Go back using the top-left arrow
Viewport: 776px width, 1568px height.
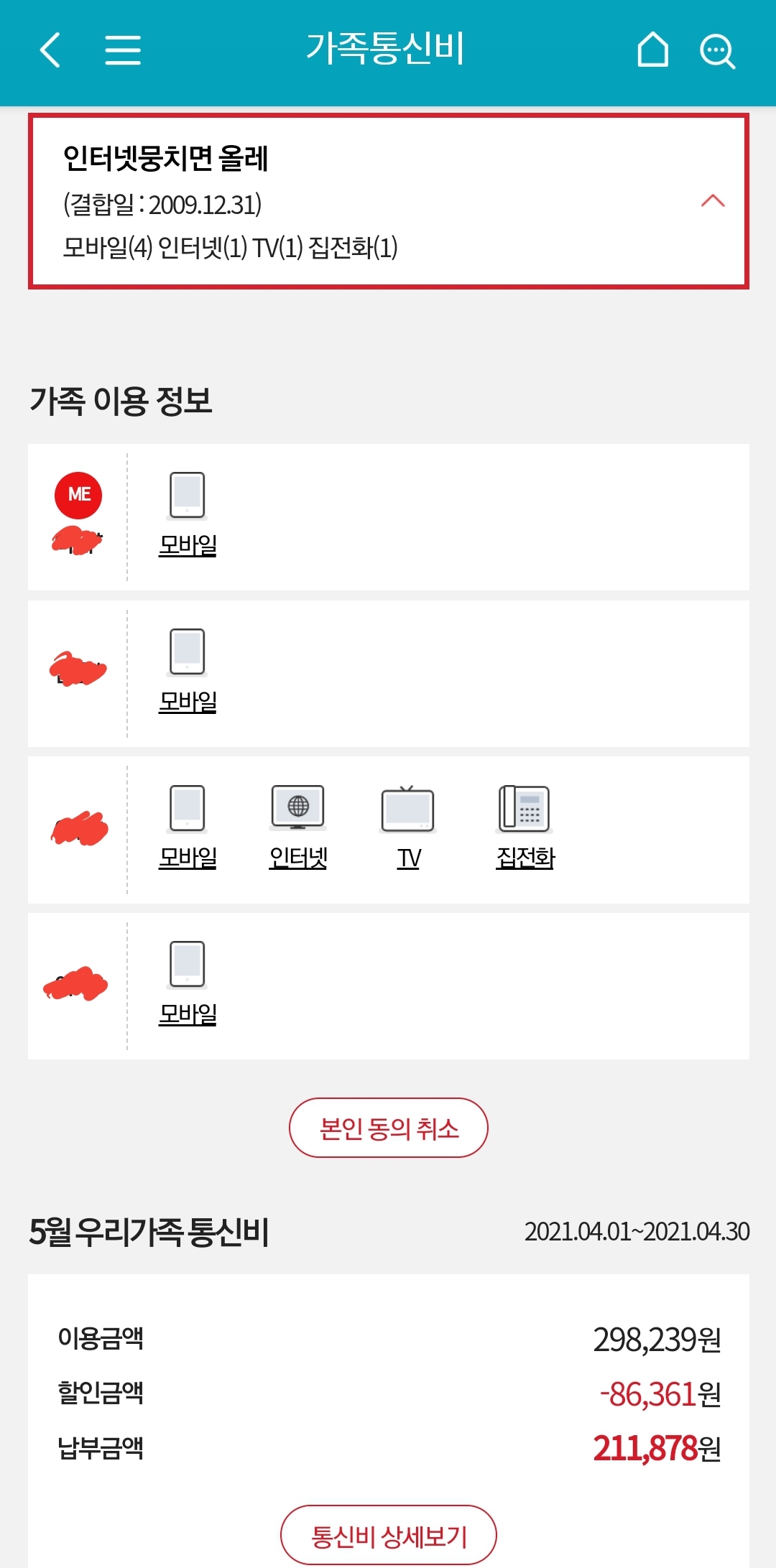(50, 50)
